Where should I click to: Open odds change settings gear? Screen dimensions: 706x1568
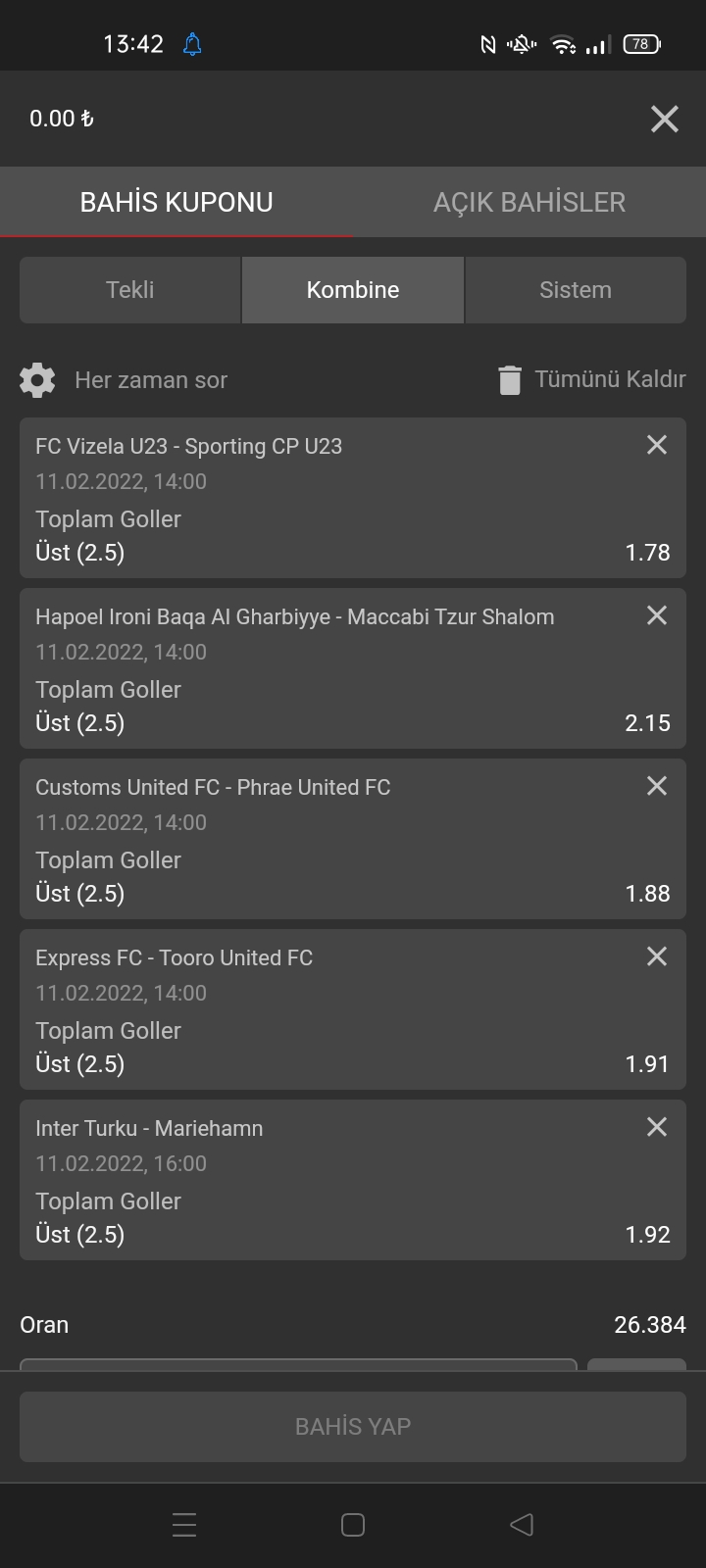pyautogui.click(x=37, y=379)
